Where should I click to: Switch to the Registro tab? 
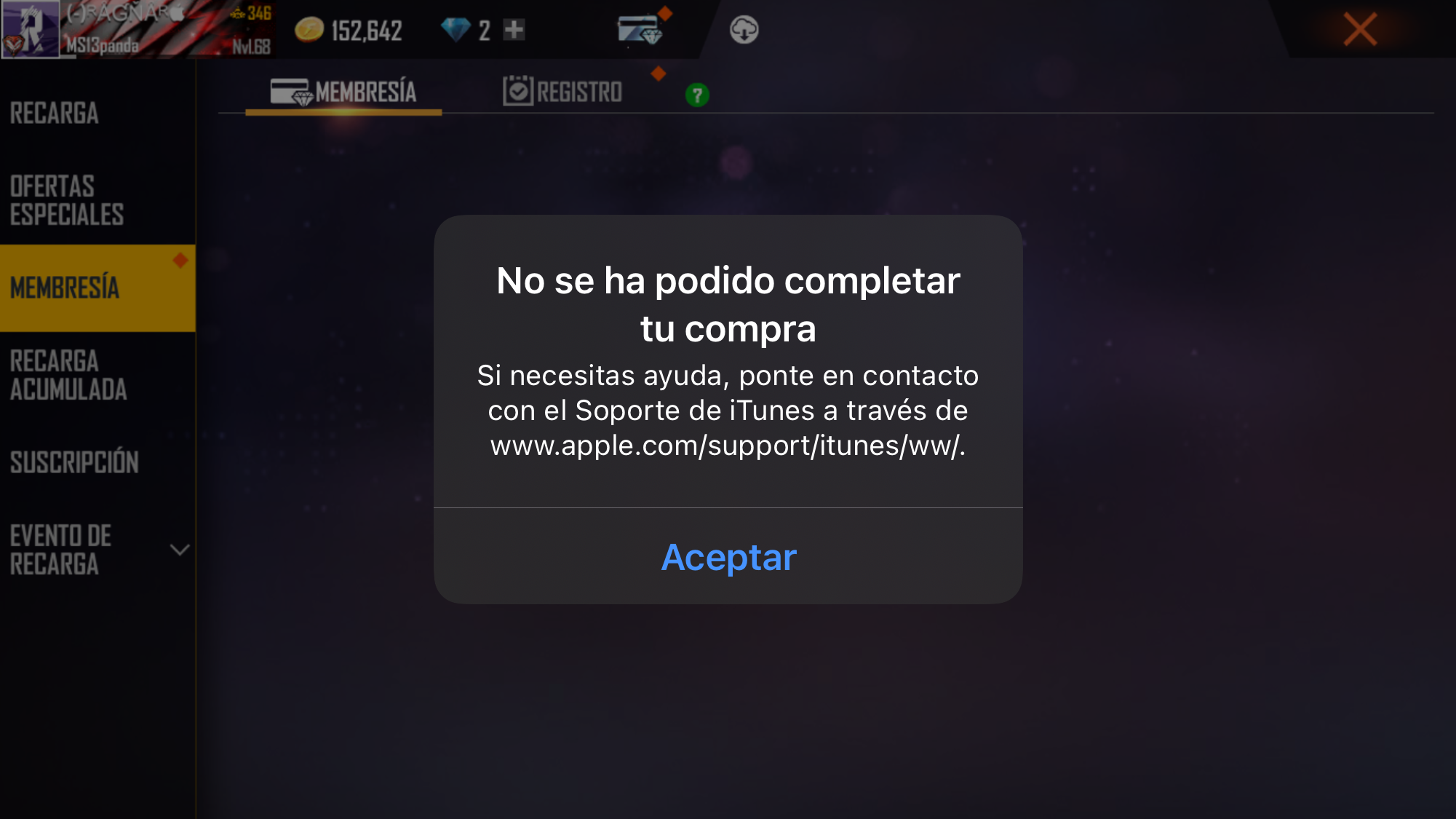coord(562,92)
